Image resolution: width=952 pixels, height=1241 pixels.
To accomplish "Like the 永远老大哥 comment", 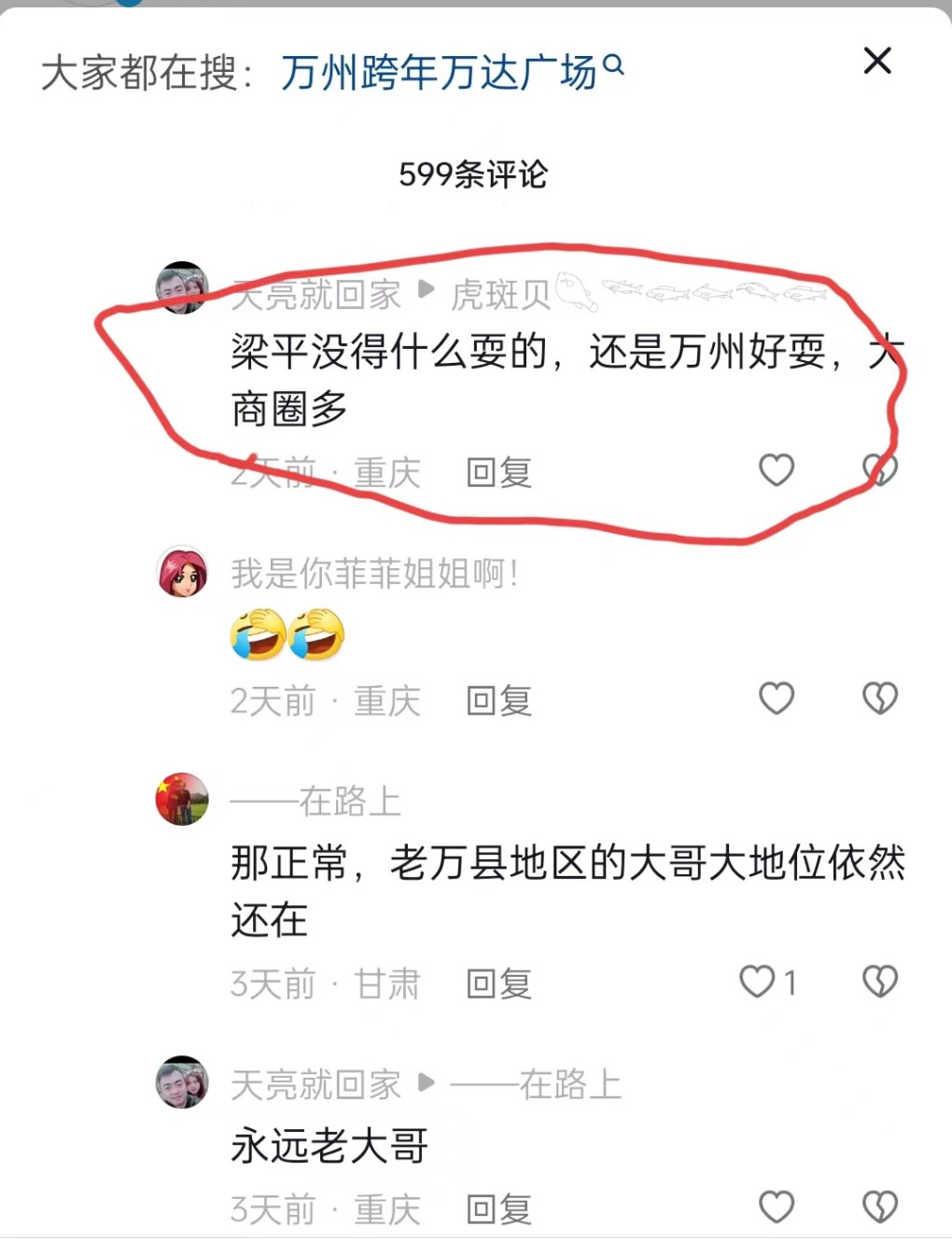I will click(776, 1207).
